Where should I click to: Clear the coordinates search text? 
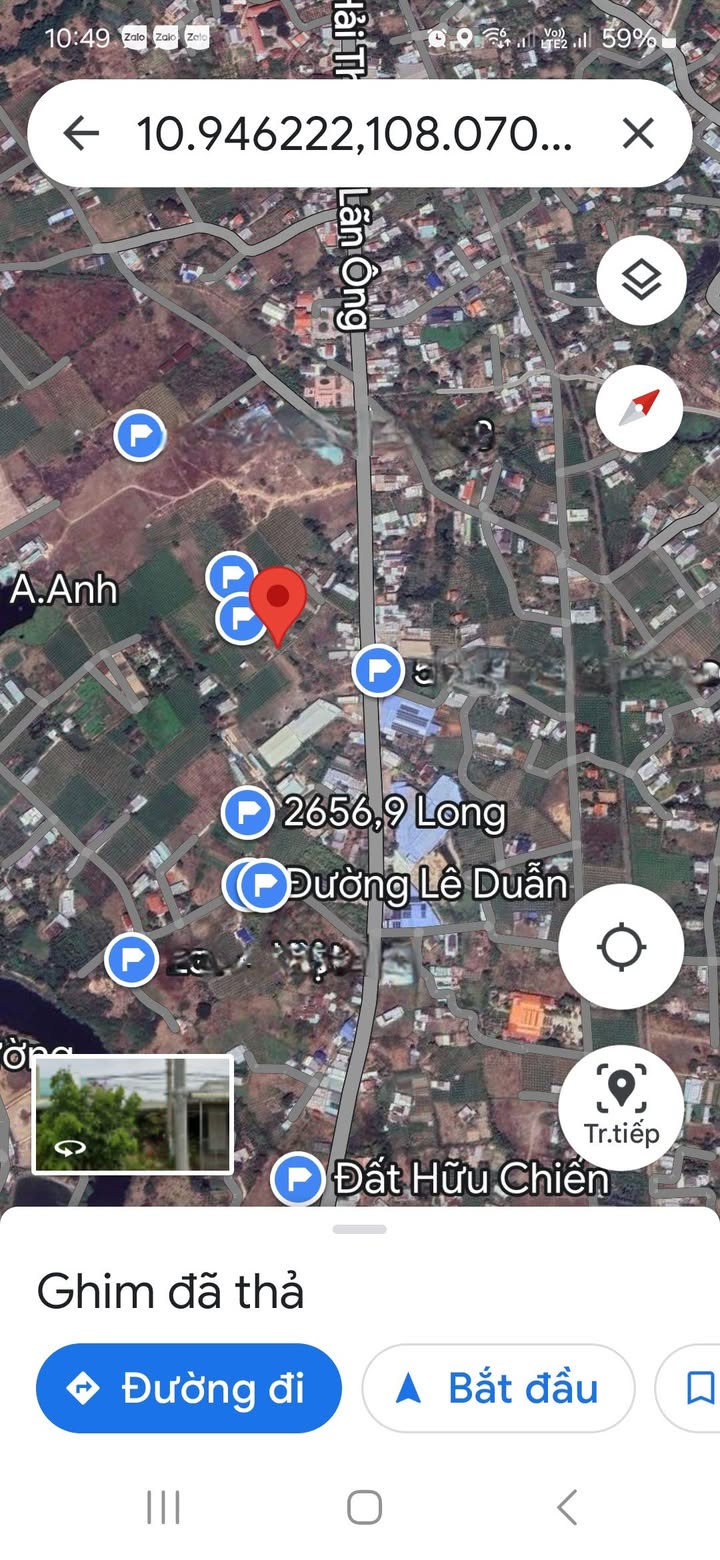coord(638,133)
